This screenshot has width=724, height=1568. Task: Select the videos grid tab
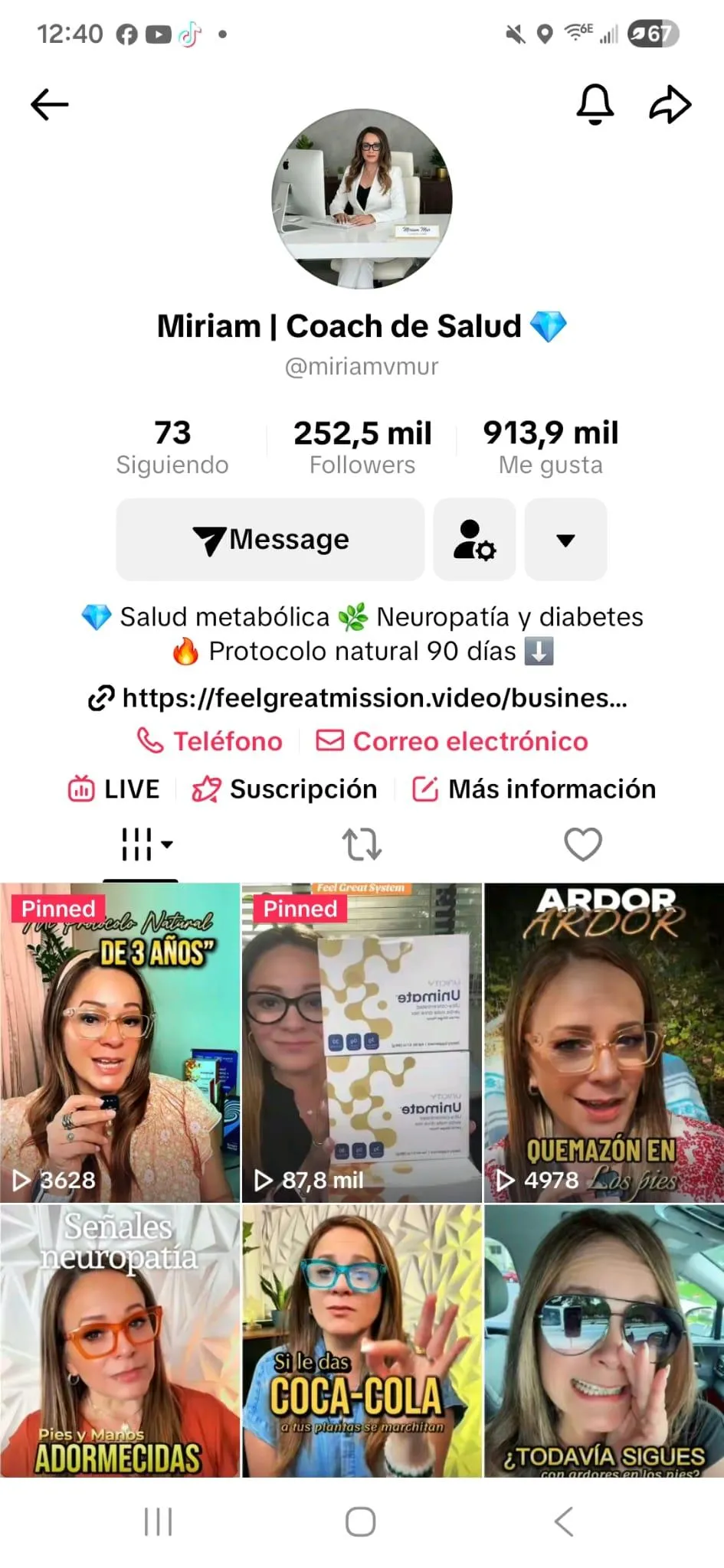(x=141, y=844)
